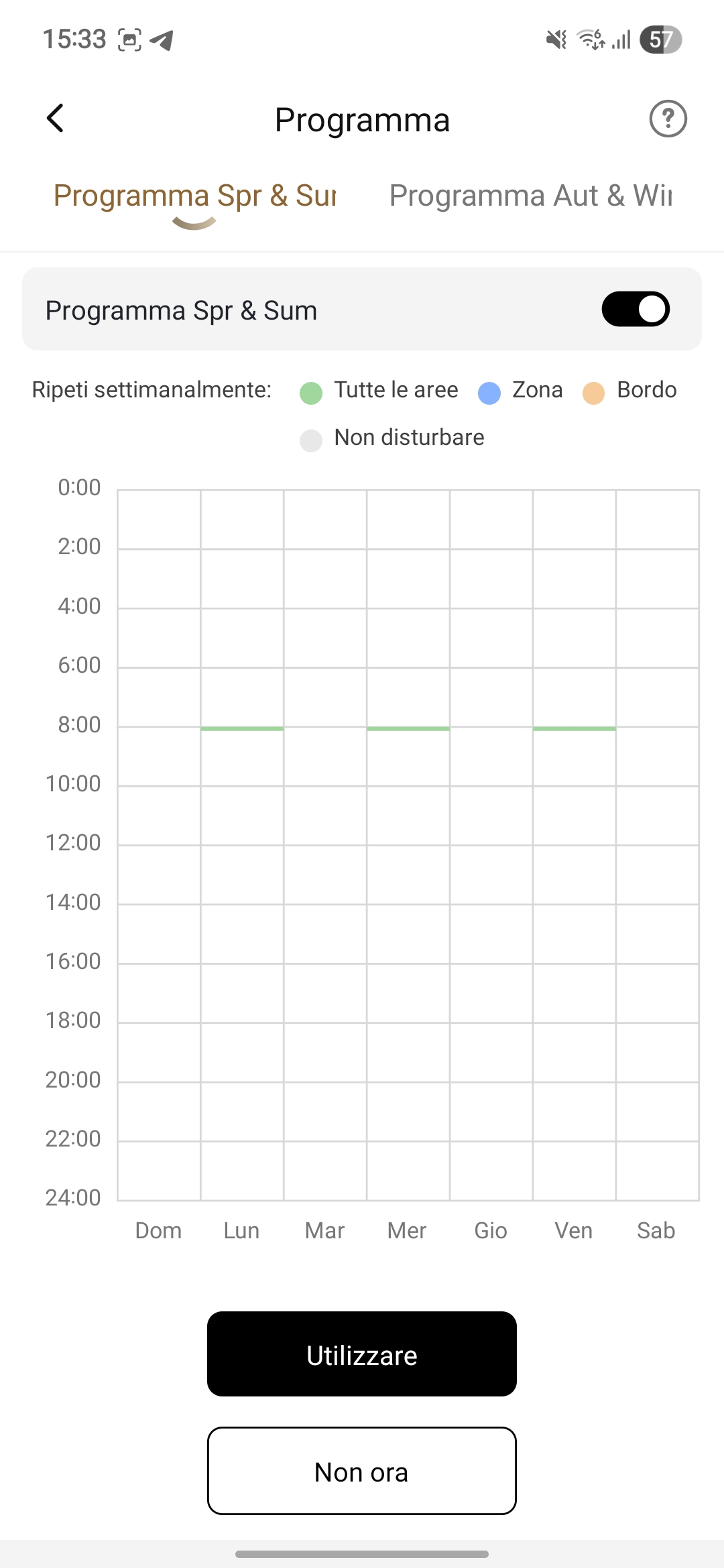Open the help question mark icon
This screenshot has width=724, height=1568.
668,119
